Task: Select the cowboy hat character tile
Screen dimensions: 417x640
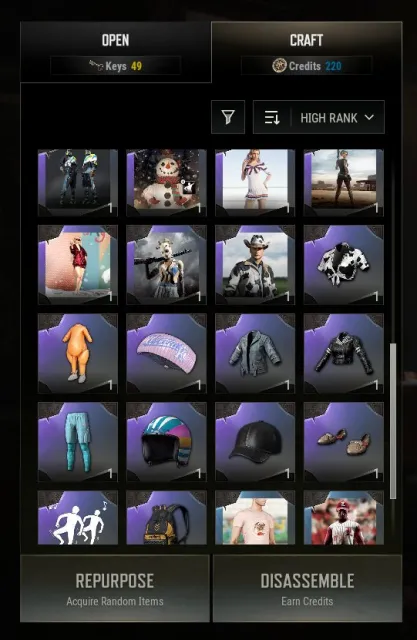Action: pyautogui.click(x=255, y=264)
